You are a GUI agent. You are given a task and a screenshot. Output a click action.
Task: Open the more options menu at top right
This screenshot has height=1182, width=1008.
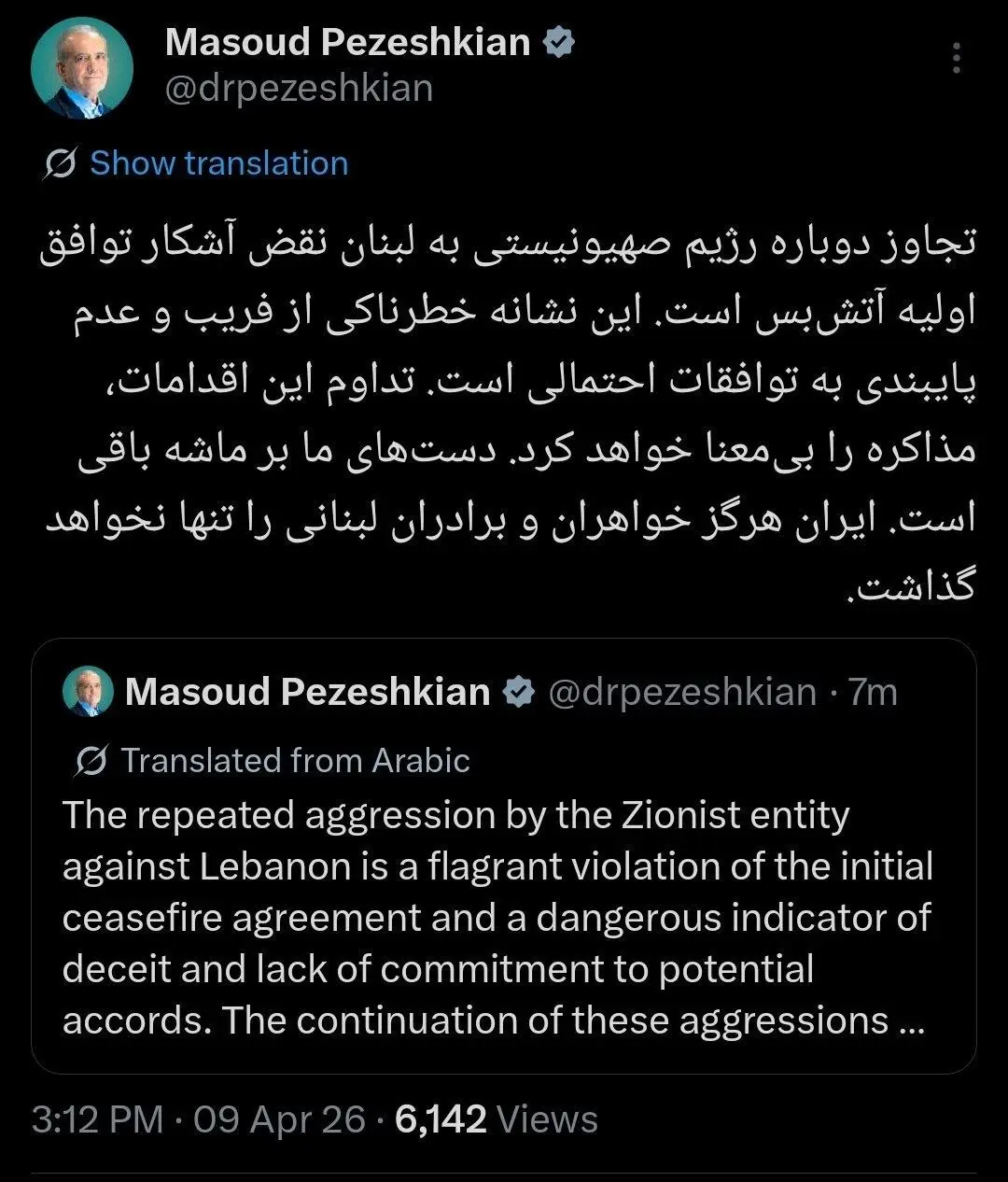click(956, 58)
